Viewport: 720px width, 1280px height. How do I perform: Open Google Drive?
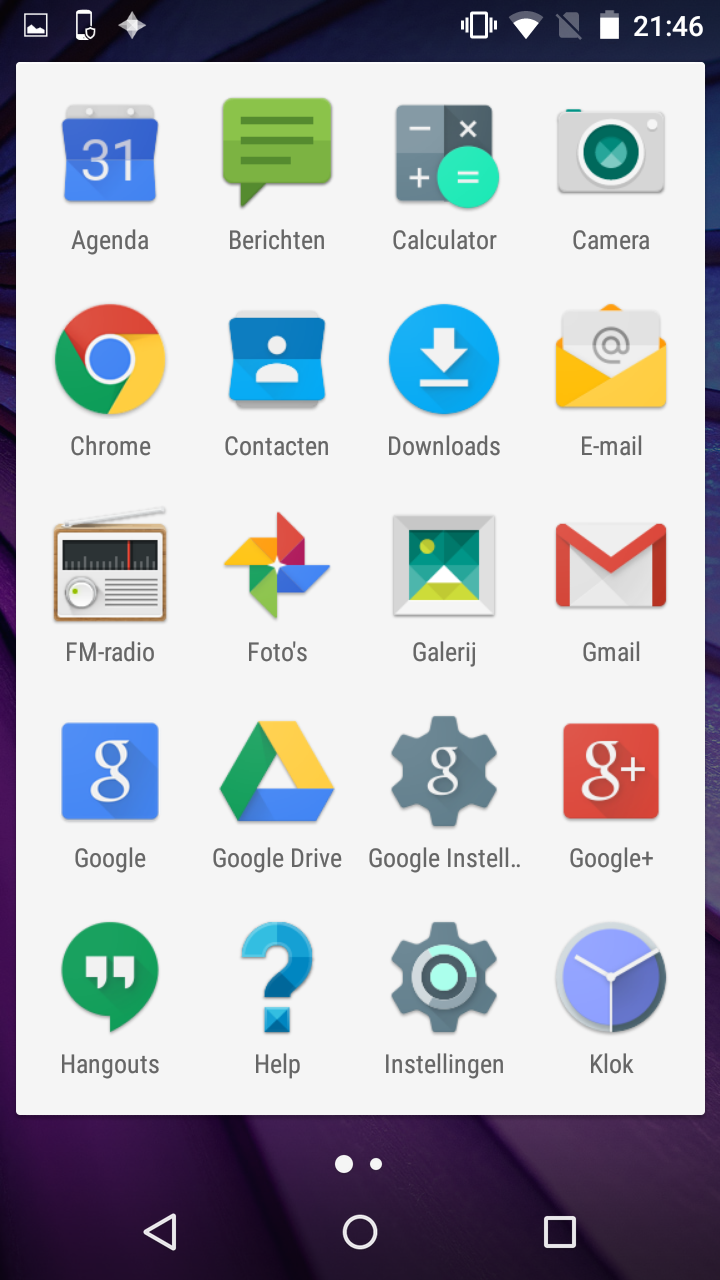277,772
